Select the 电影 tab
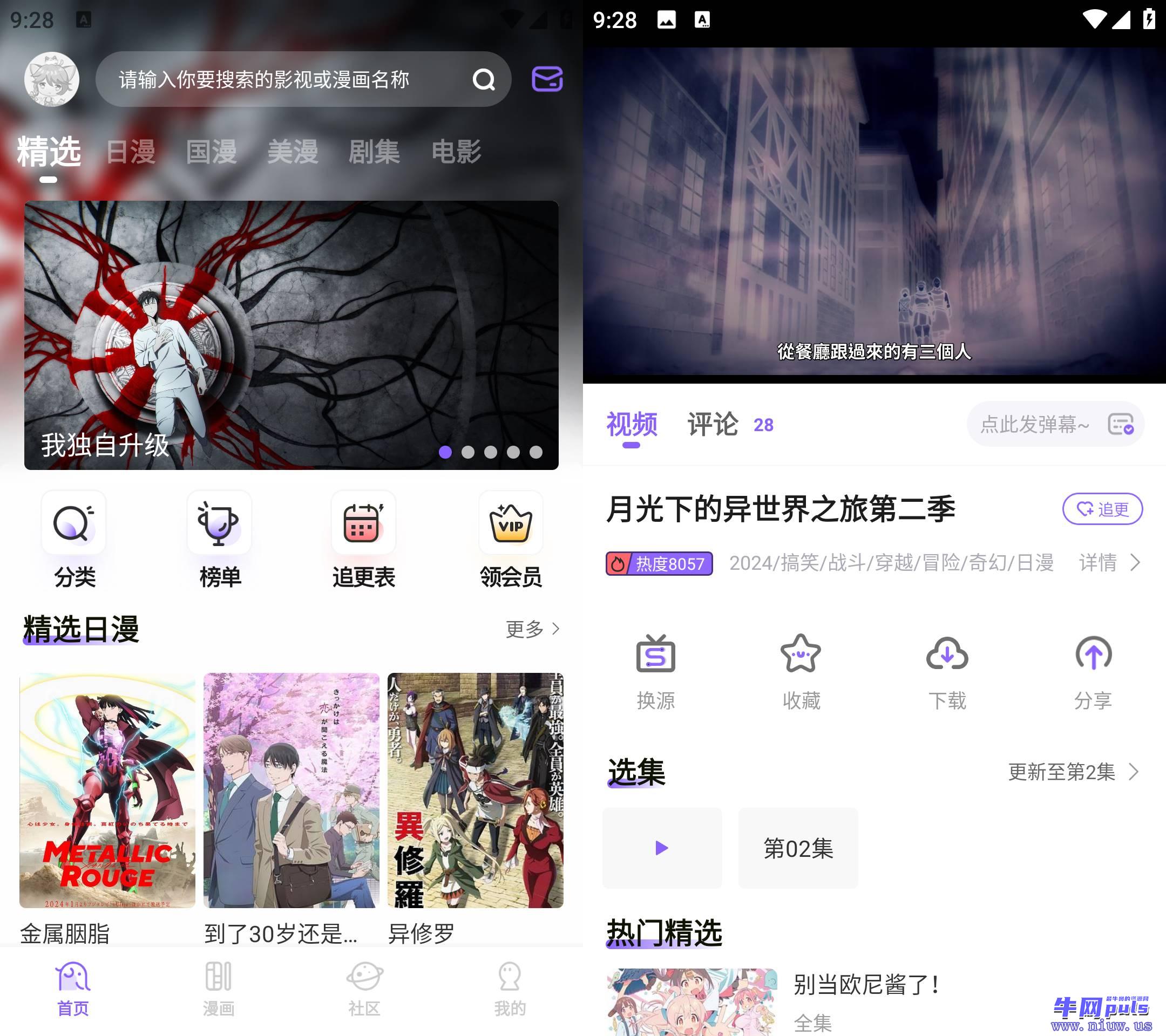 pos(456,152)
